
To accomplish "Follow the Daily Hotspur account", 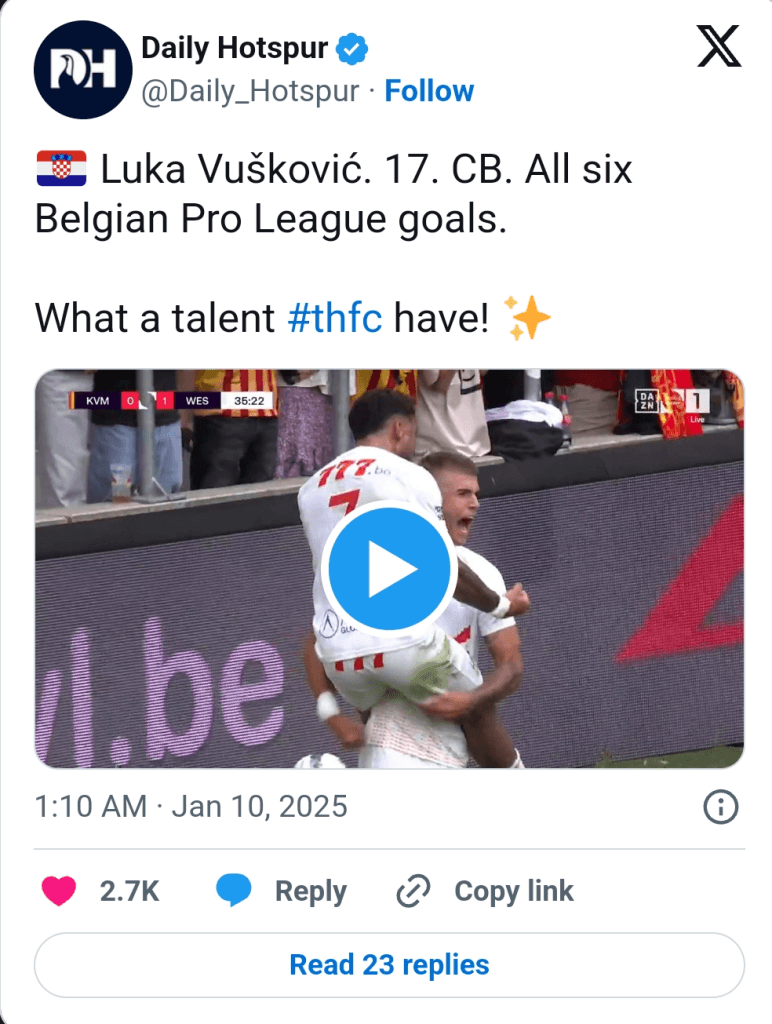I will point(429,91).
